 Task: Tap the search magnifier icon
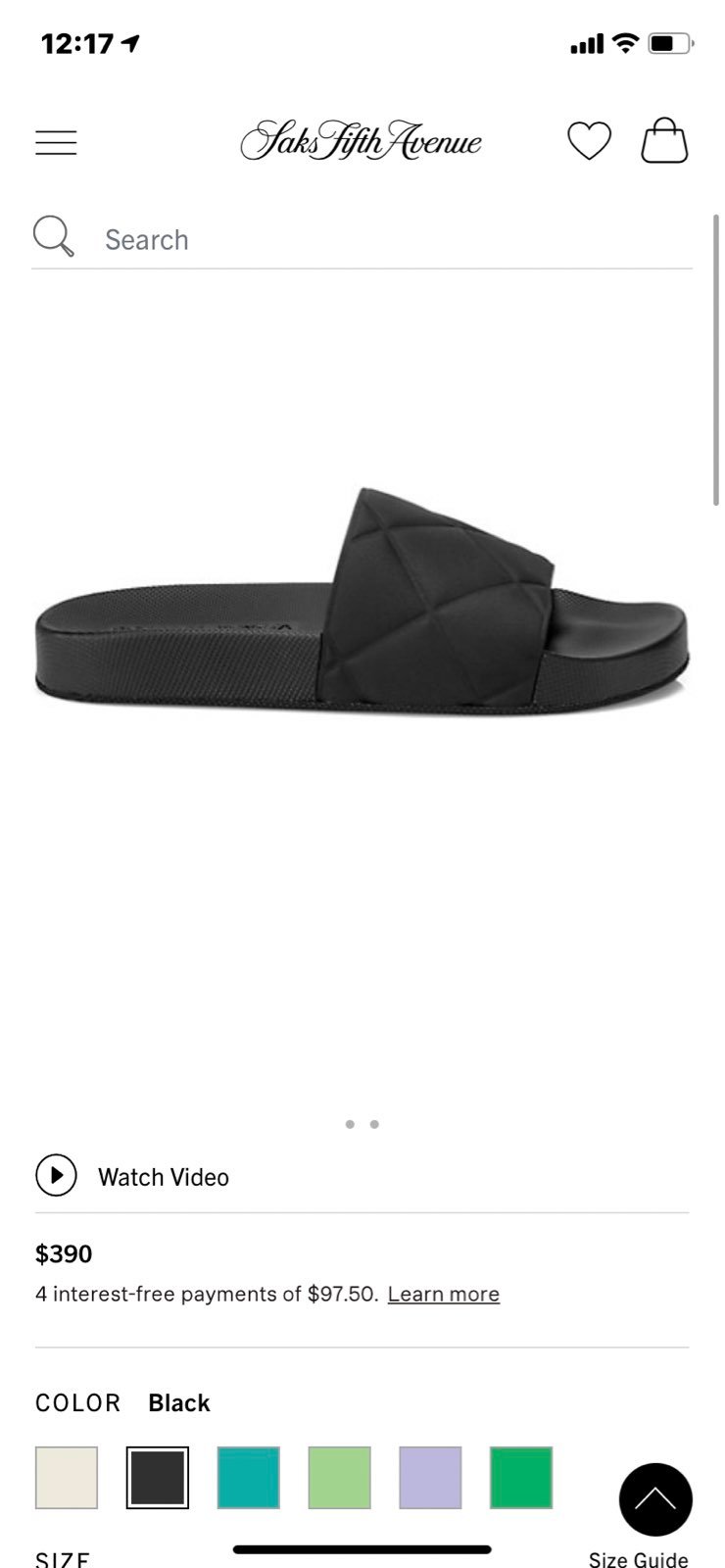click(x=53, y=236)
